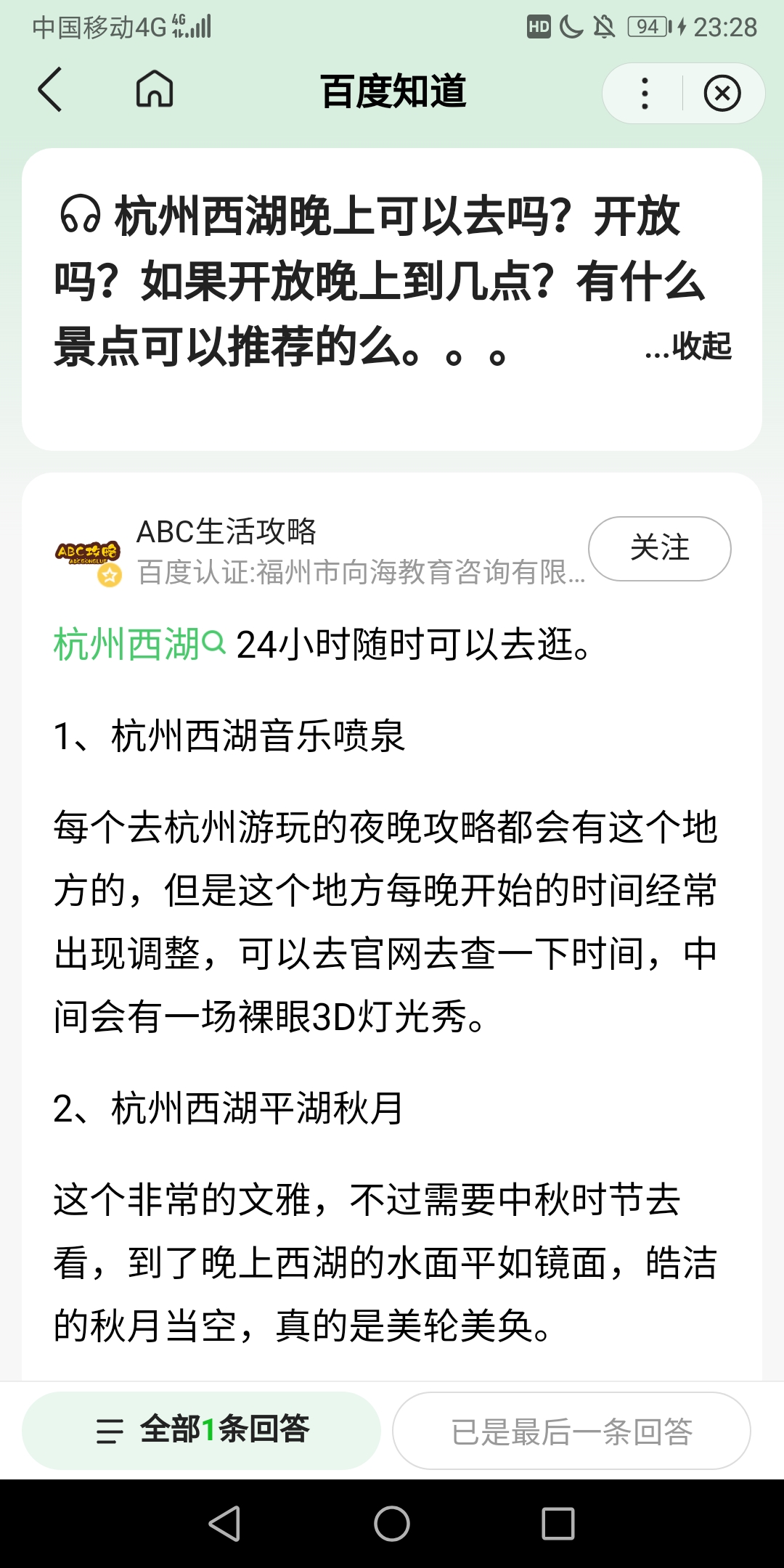Listen to the question via headphone icon
784x1568 pixels.
pyautogui.click(x=80, y=216)
